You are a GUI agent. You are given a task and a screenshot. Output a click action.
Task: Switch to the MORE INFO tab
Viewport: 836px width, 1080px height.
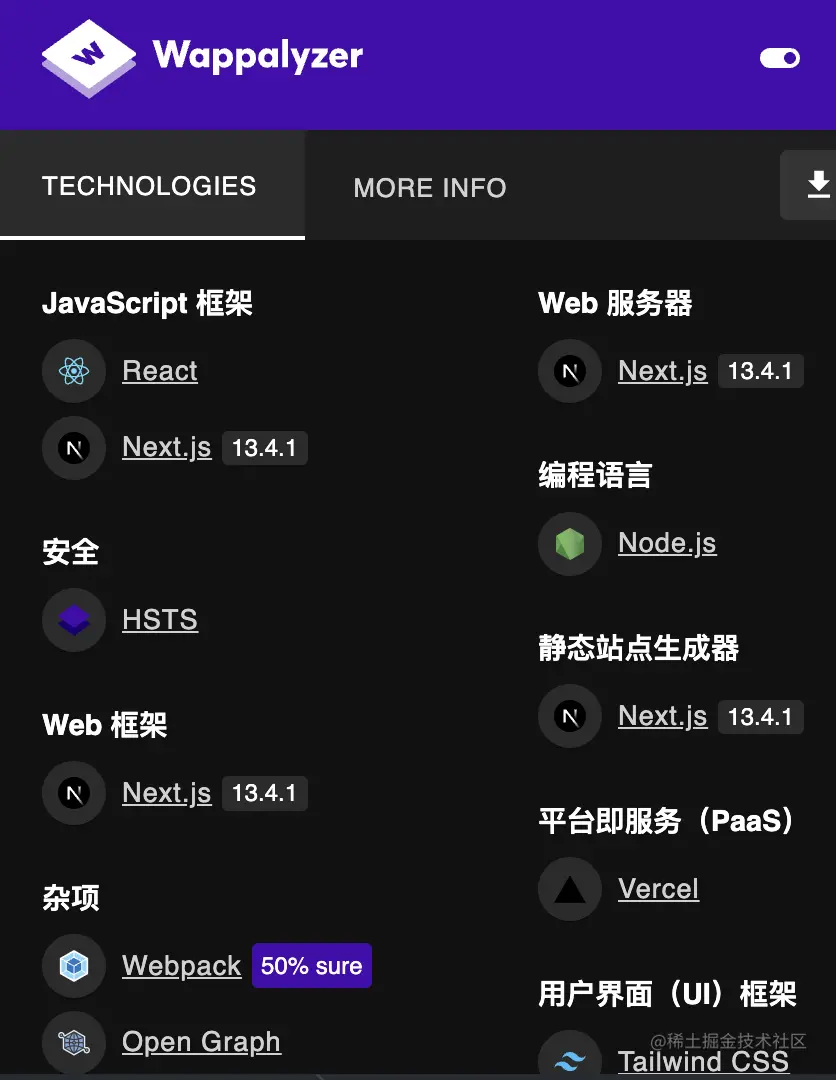click(x=430, y=188)
